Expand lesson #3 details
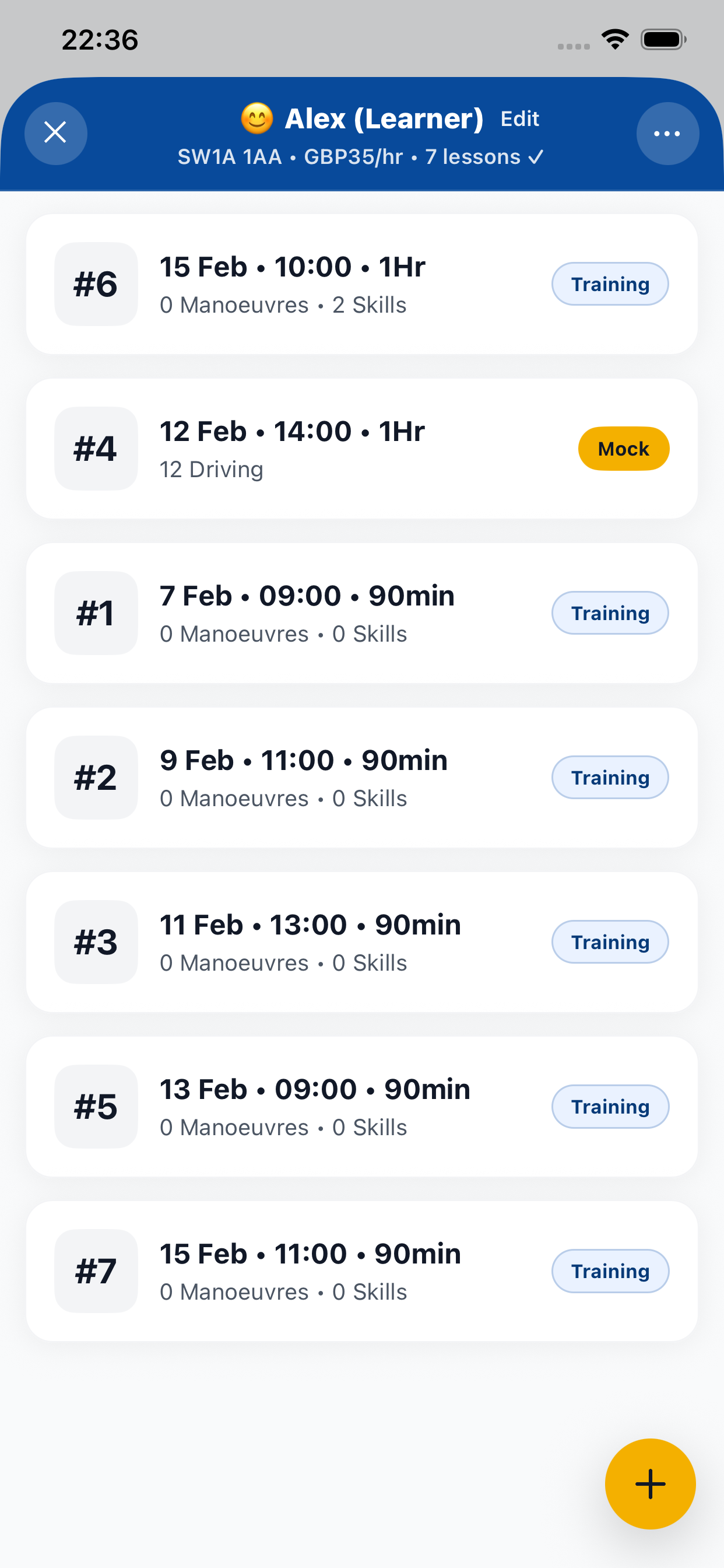Image resolution: width=724 pixels, height=1568 pixels. (x=361, y=942)
